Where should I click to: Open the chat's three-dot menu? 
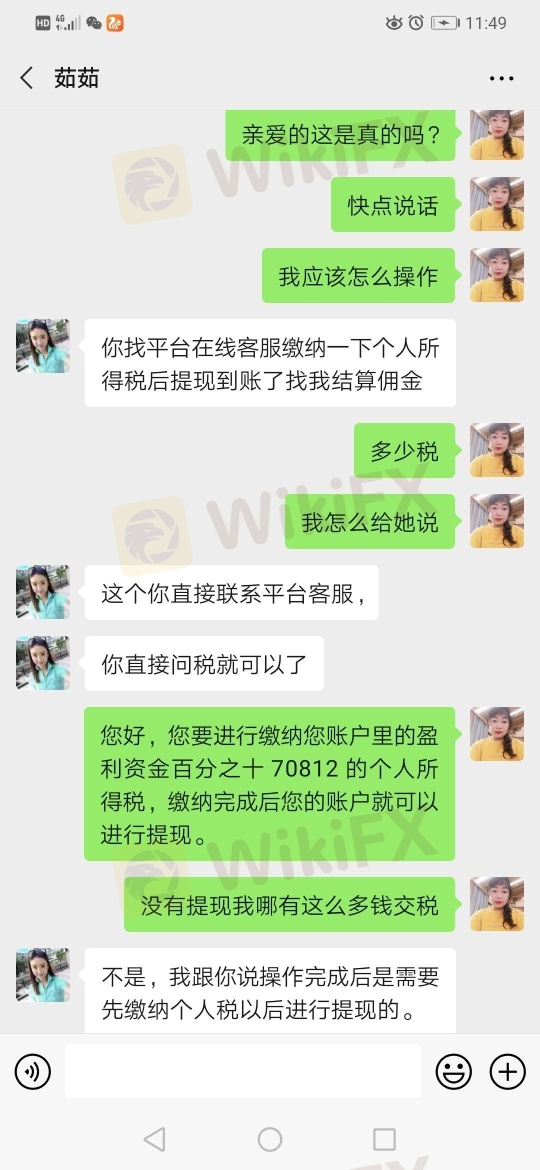coord(501,78)
